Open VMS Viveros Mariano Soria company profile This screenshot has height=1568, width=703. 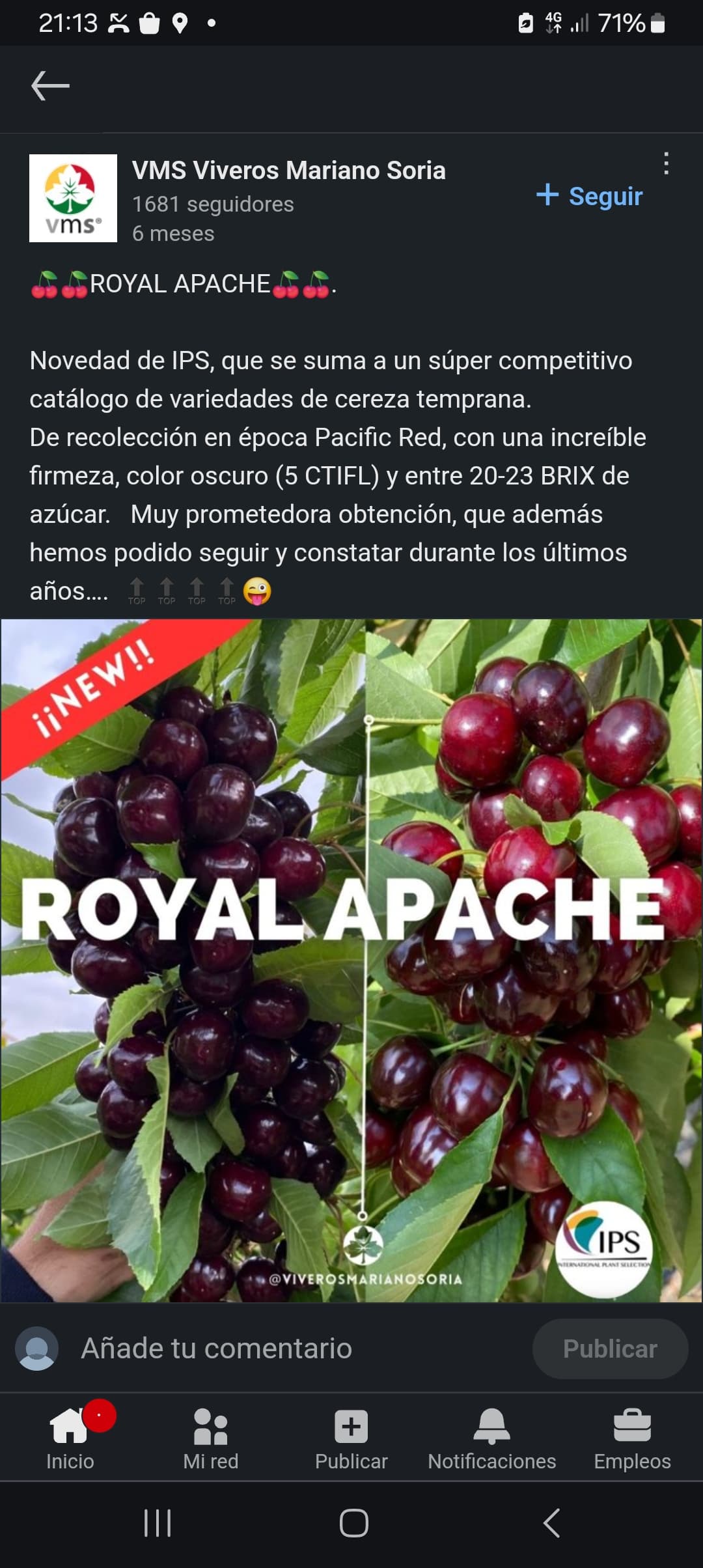pos(288,171)
